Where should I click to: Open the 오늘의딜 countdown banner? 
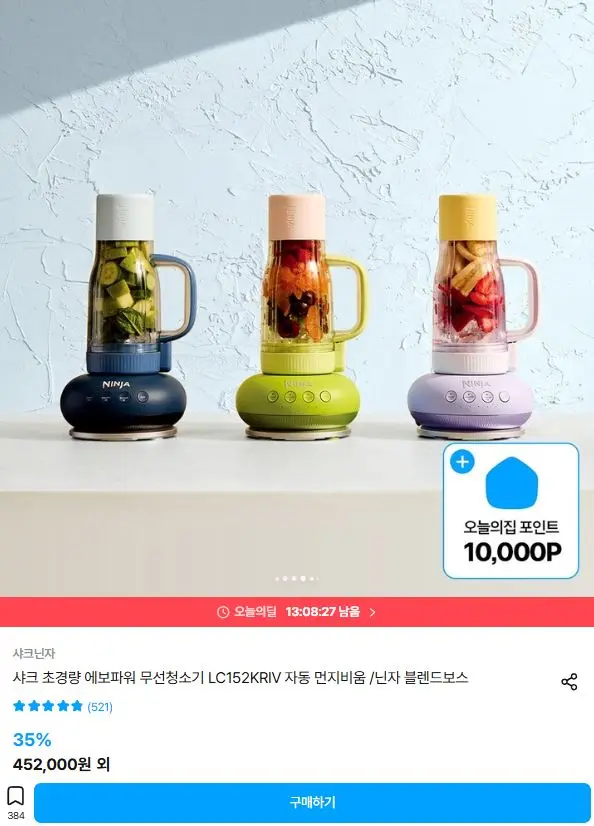[x=297, y=612]
